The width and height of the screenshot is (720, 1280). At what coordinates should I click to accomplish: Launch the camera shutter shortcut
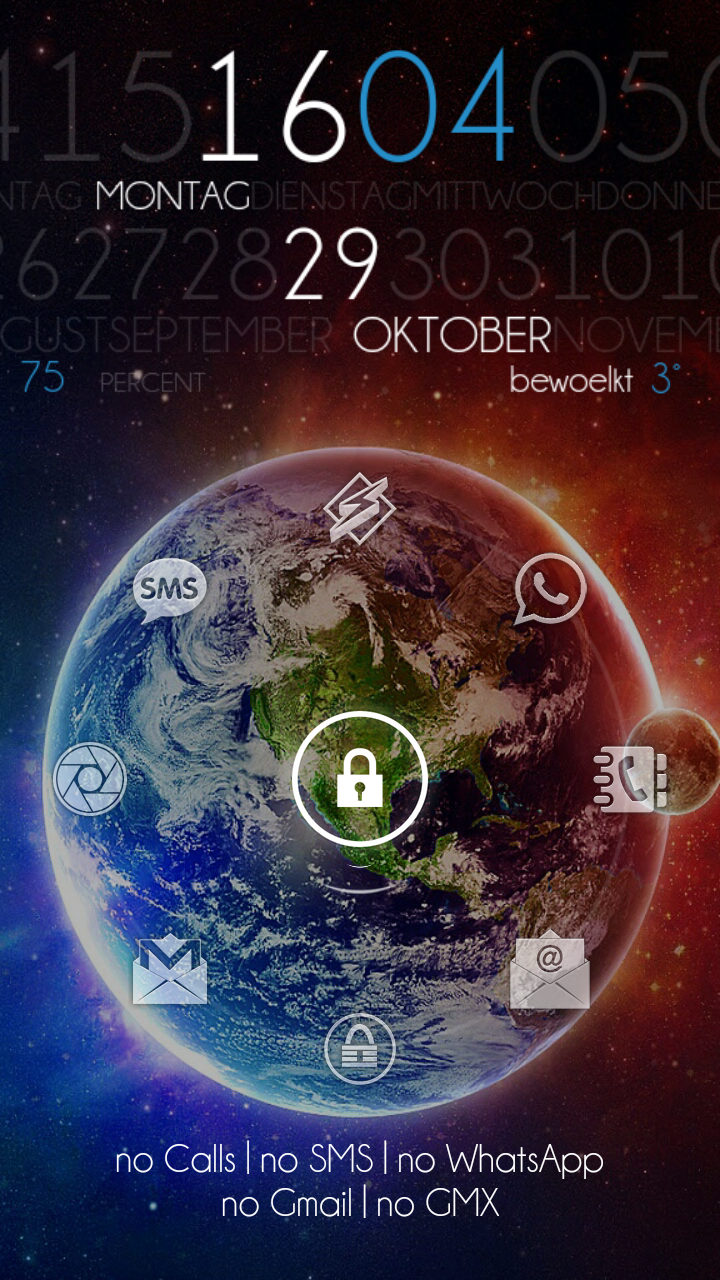90,779
